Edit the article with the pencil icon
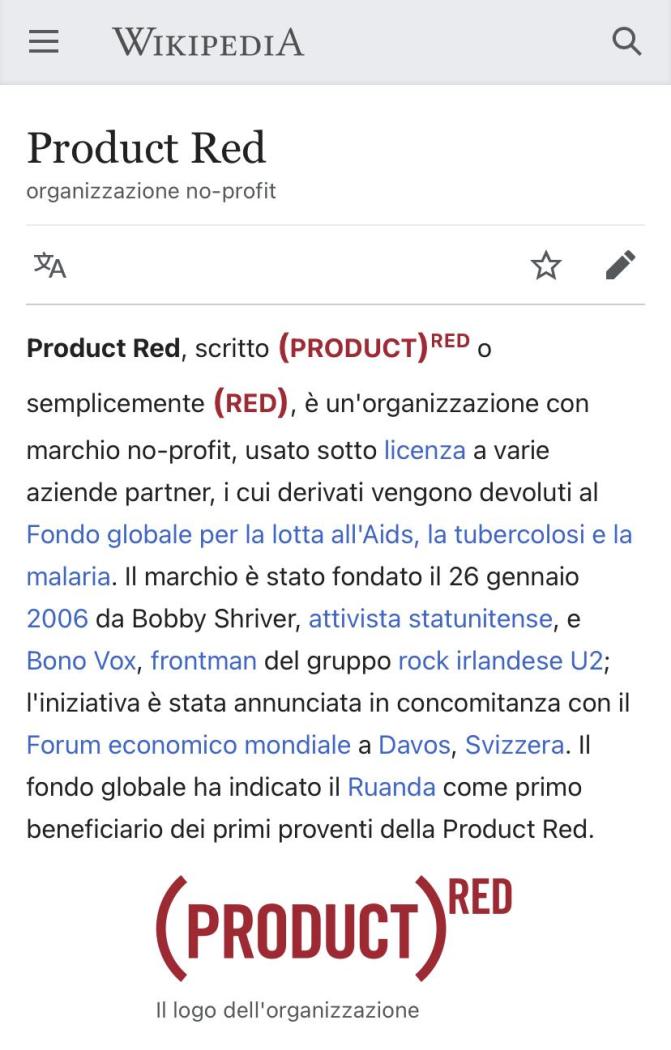 point(620,265)
